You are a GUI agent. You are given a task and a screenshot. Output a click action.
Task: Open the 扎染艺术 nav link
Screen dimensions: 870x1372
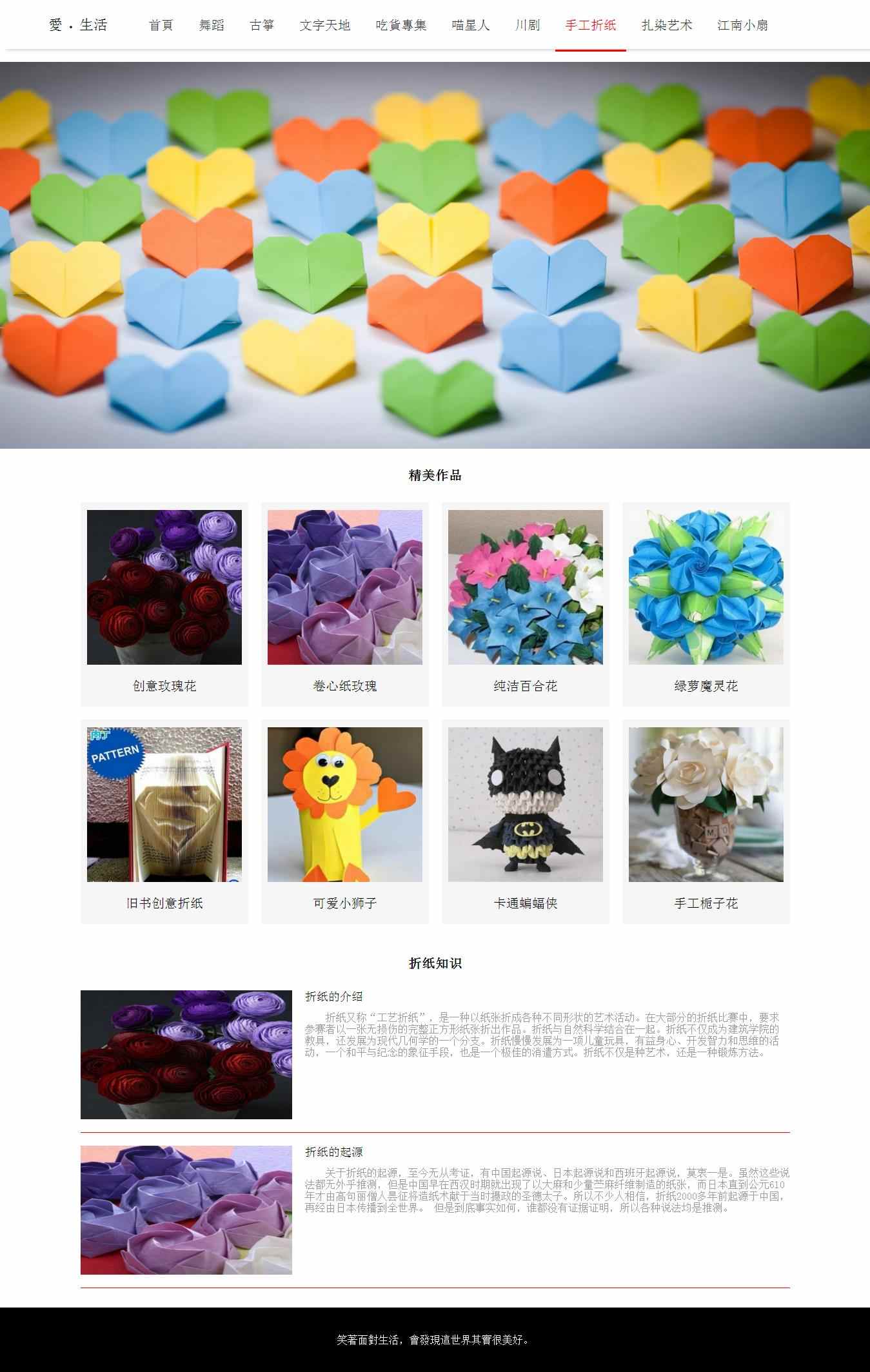pyautogui.click(x=666, y=25)
